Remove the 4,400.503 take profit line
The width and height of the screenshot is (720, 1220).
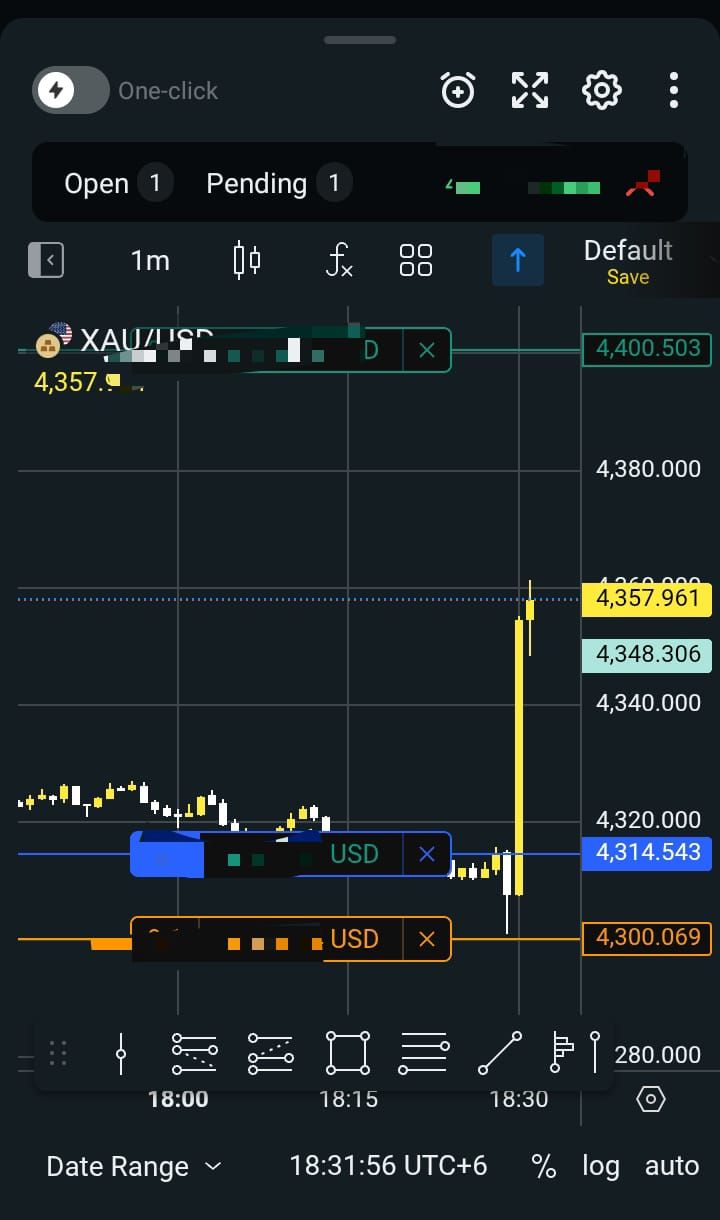(x=427, y=350)
